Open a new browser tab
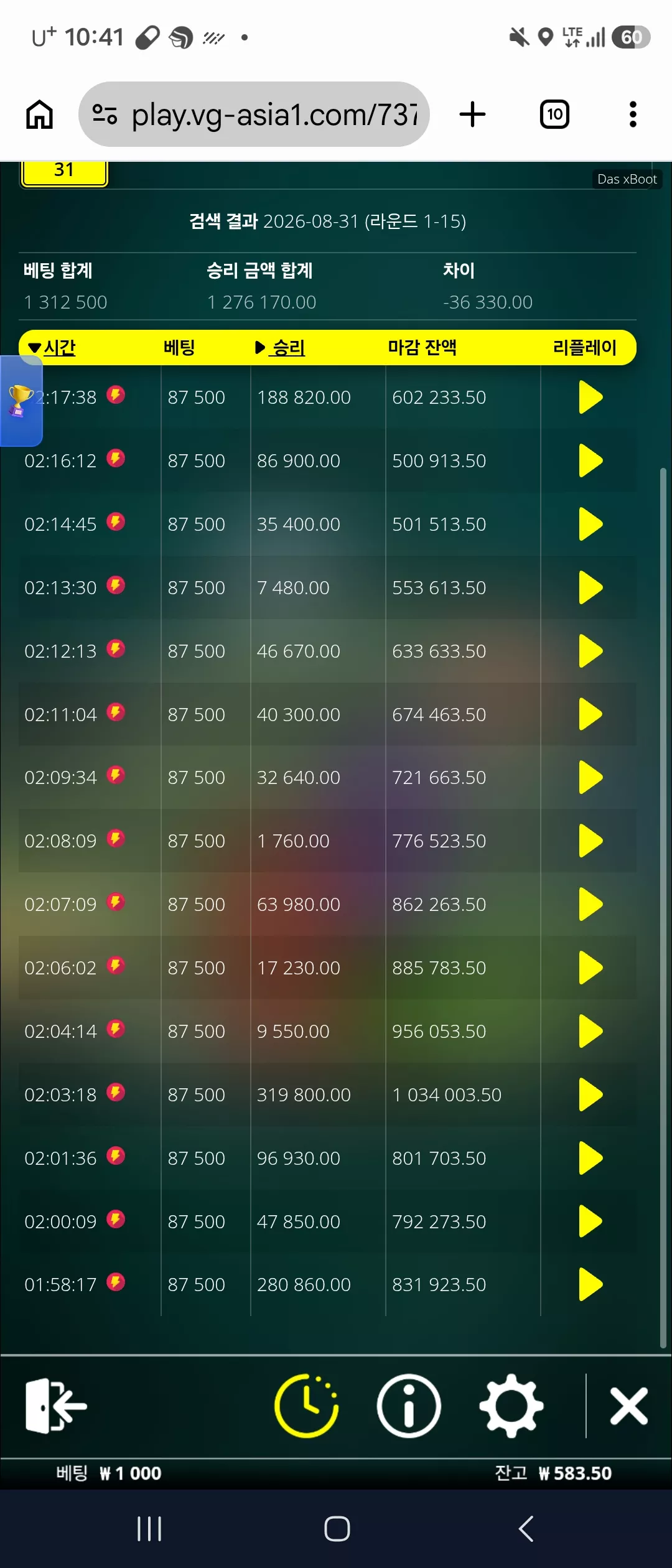The image size is (672, 1568). pyautogui.click(x=472, y=114)
